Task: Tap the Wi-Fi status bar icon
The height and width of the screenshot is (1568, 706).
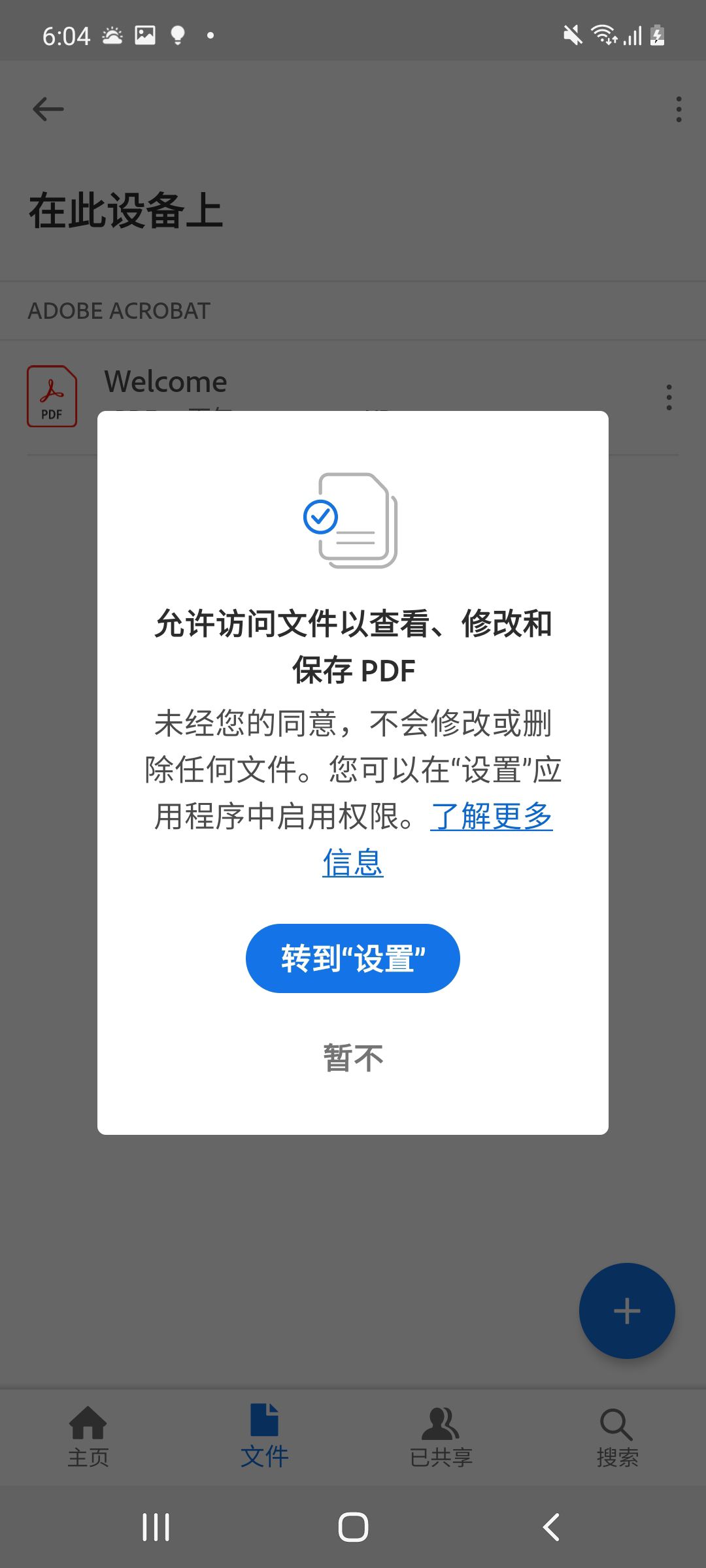Action: (x=604, y=36)
